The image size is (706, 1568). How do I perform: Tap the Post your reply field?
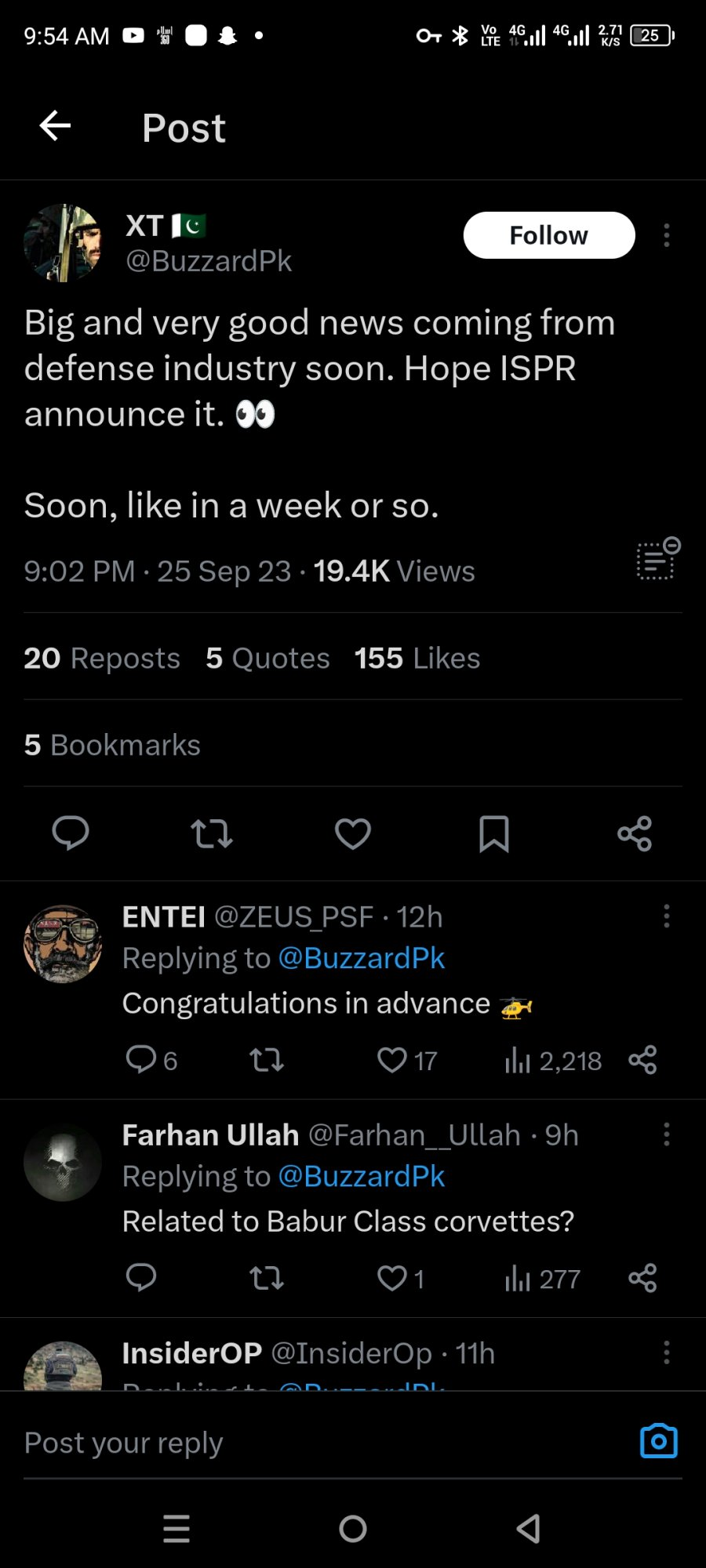322,1443
